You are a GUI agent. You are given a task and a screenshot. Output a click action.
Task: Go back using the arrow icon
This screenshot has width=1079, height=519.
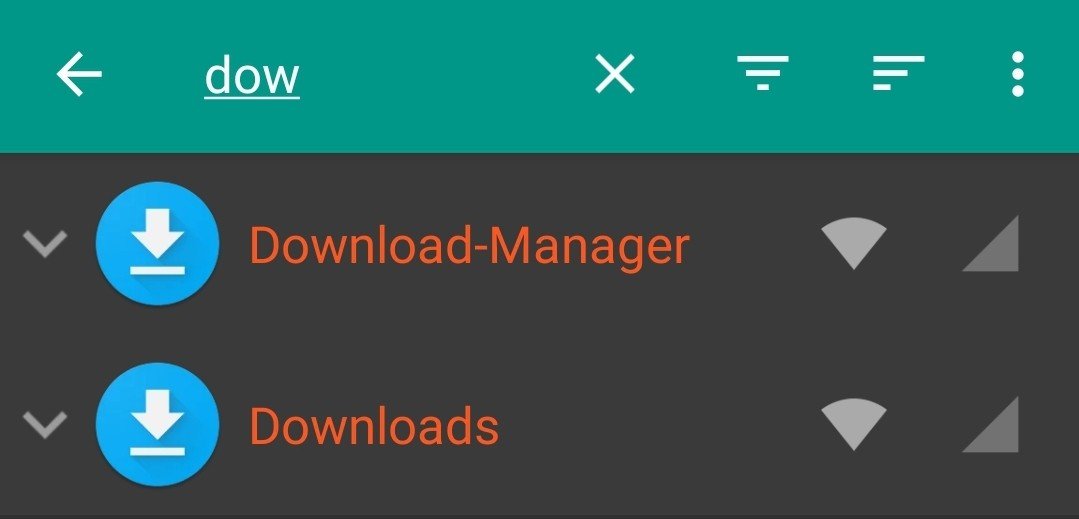(79, 75)
